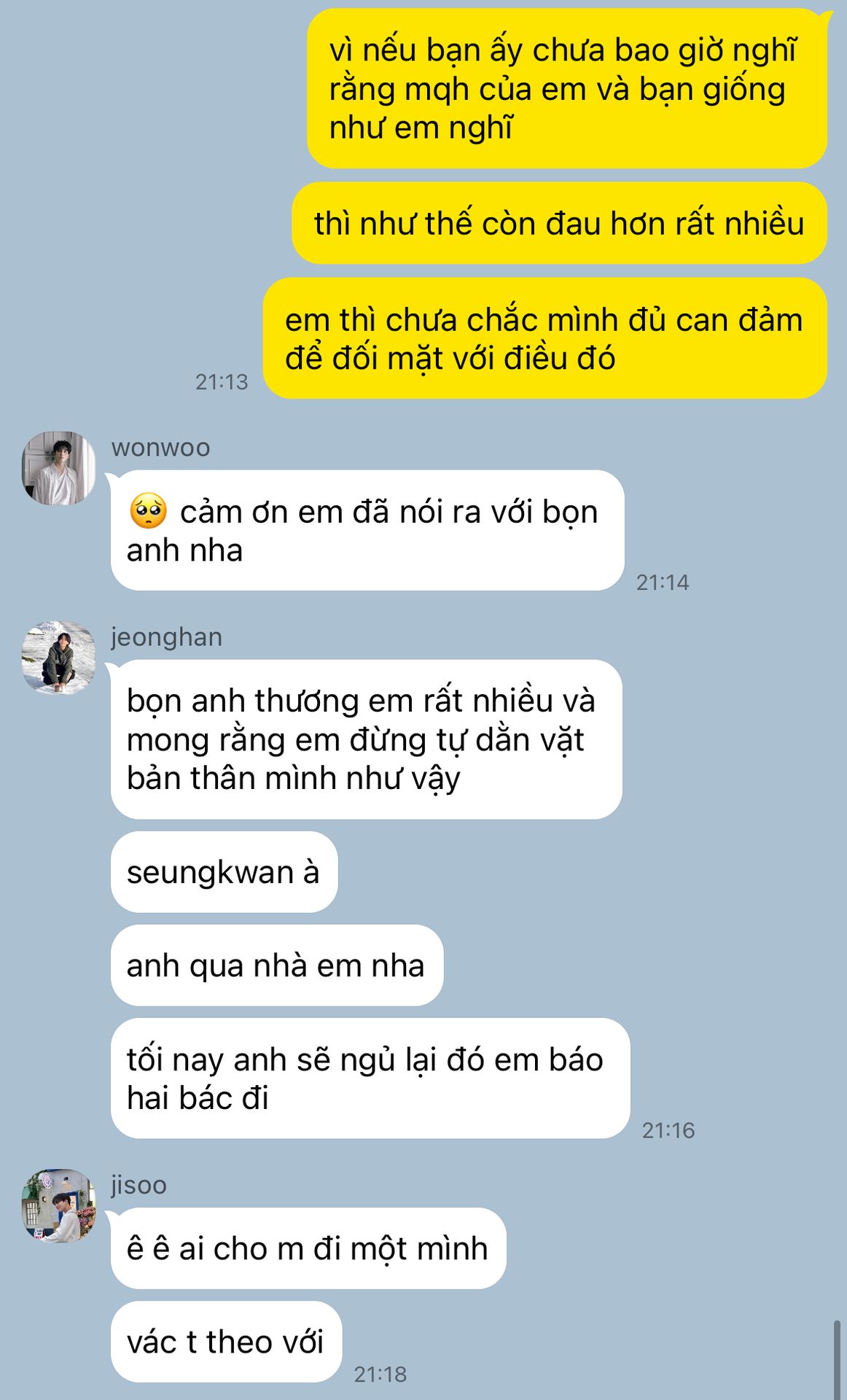Open wonwoo's profile picture
The width and height of the screenshot is (847, 1400).
[x=58, y=468]
